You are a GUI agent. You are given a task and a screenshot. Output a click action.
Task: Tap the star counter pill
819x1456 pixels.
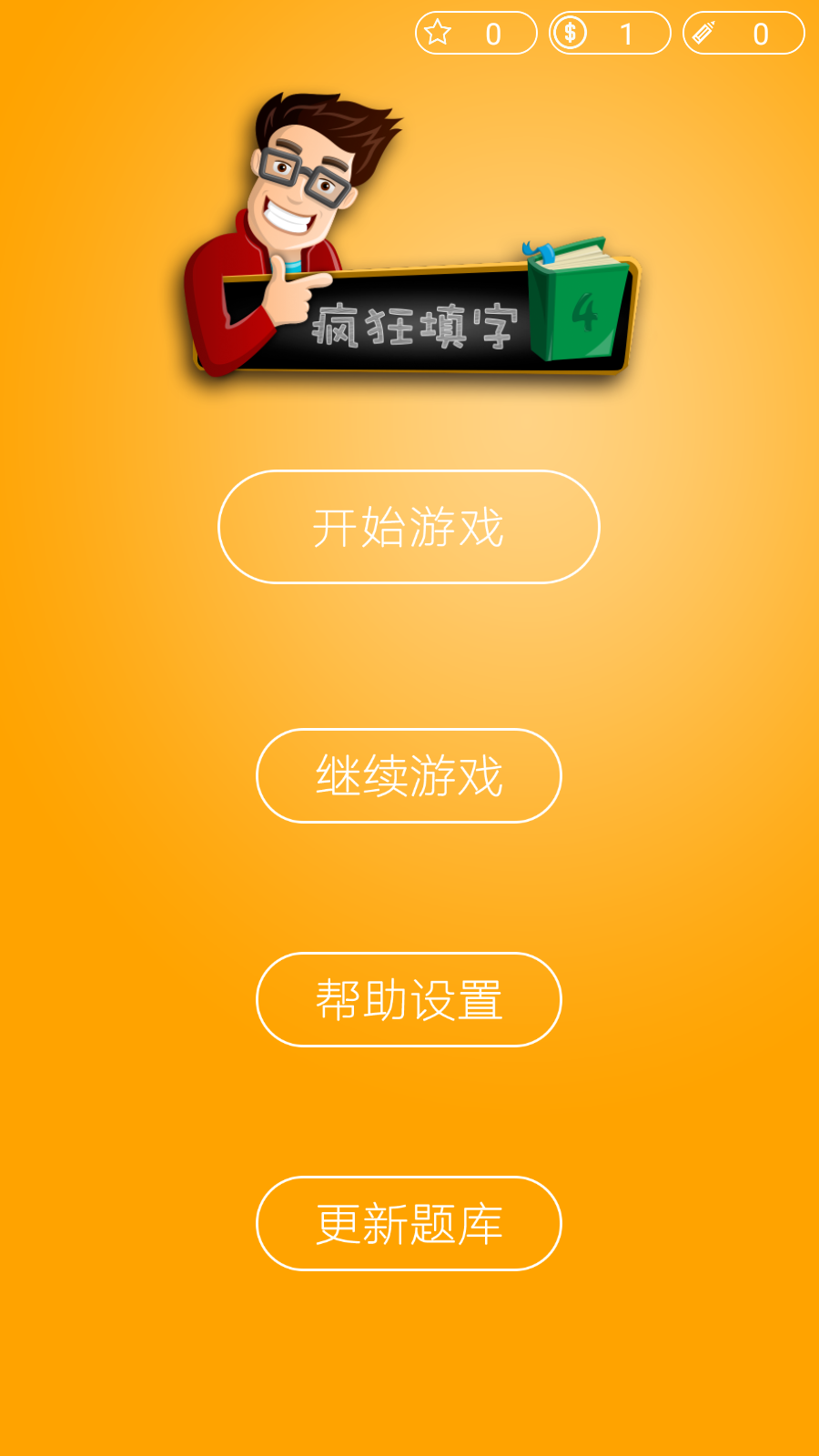(x=476, y=34)
